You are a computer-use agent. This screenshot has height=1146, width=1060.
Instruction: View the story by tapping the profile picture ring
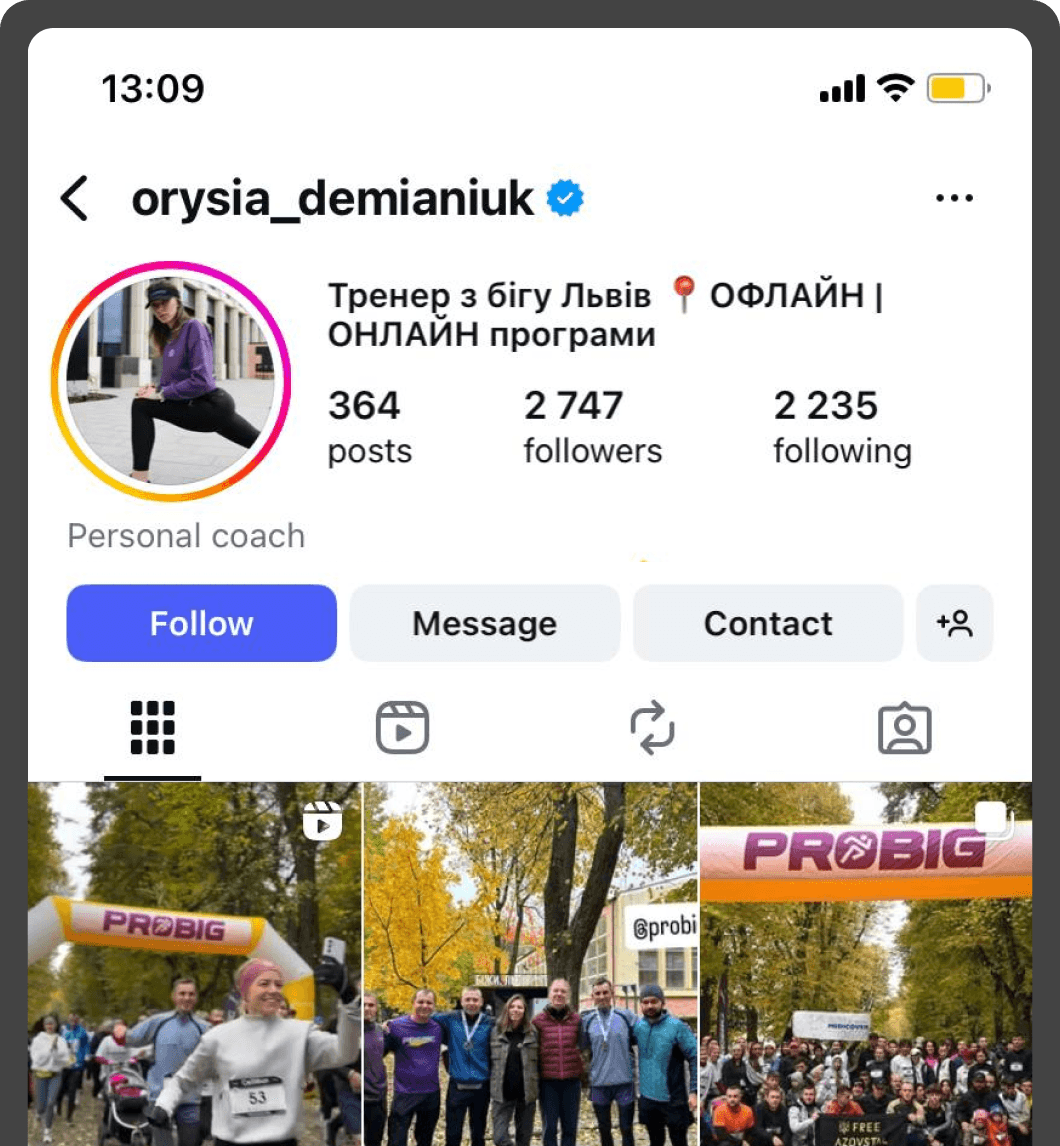[x=172, y=381]
